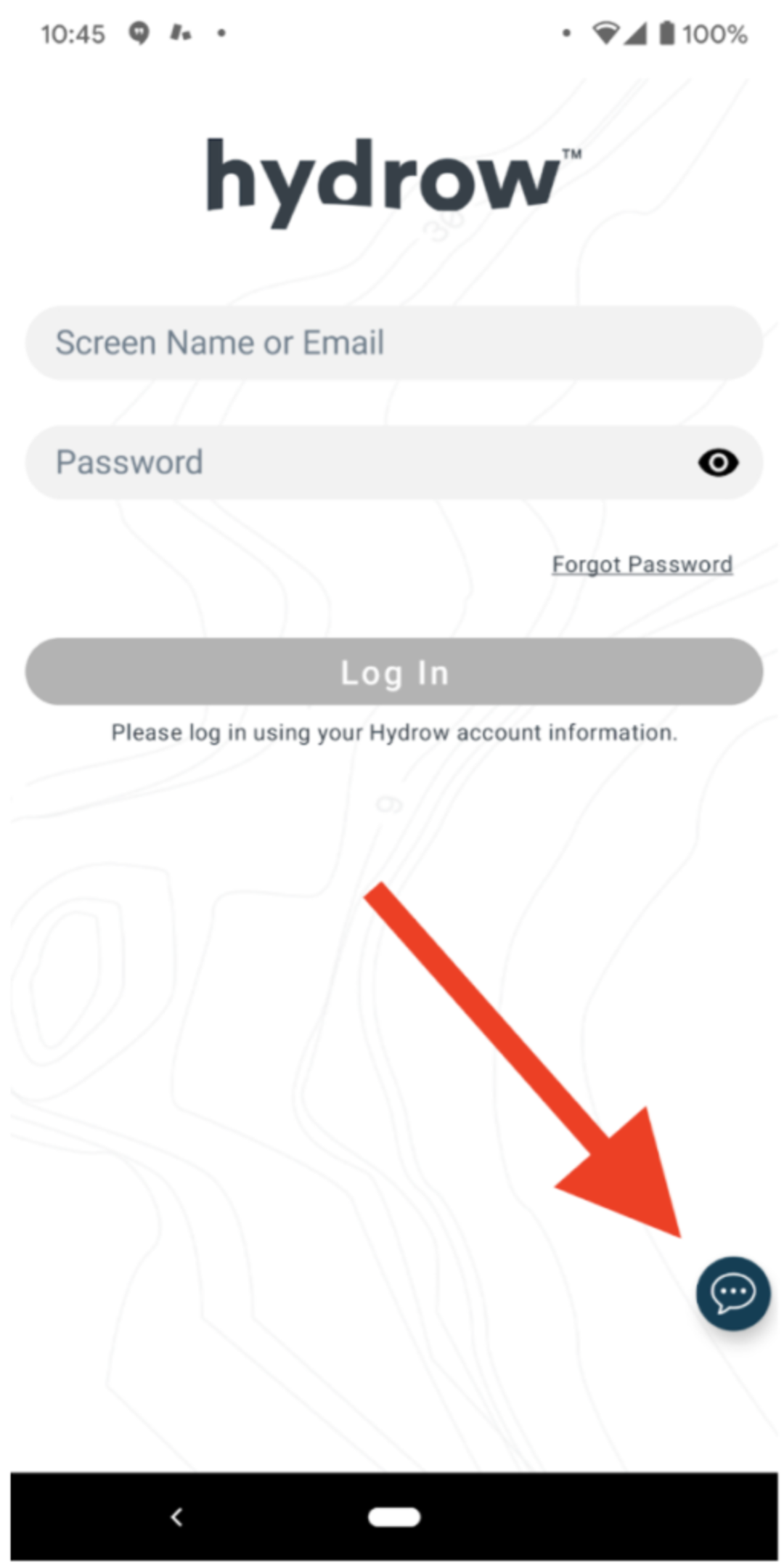
Task: Go back using the system back arrow
Action: pos(176,1517)
